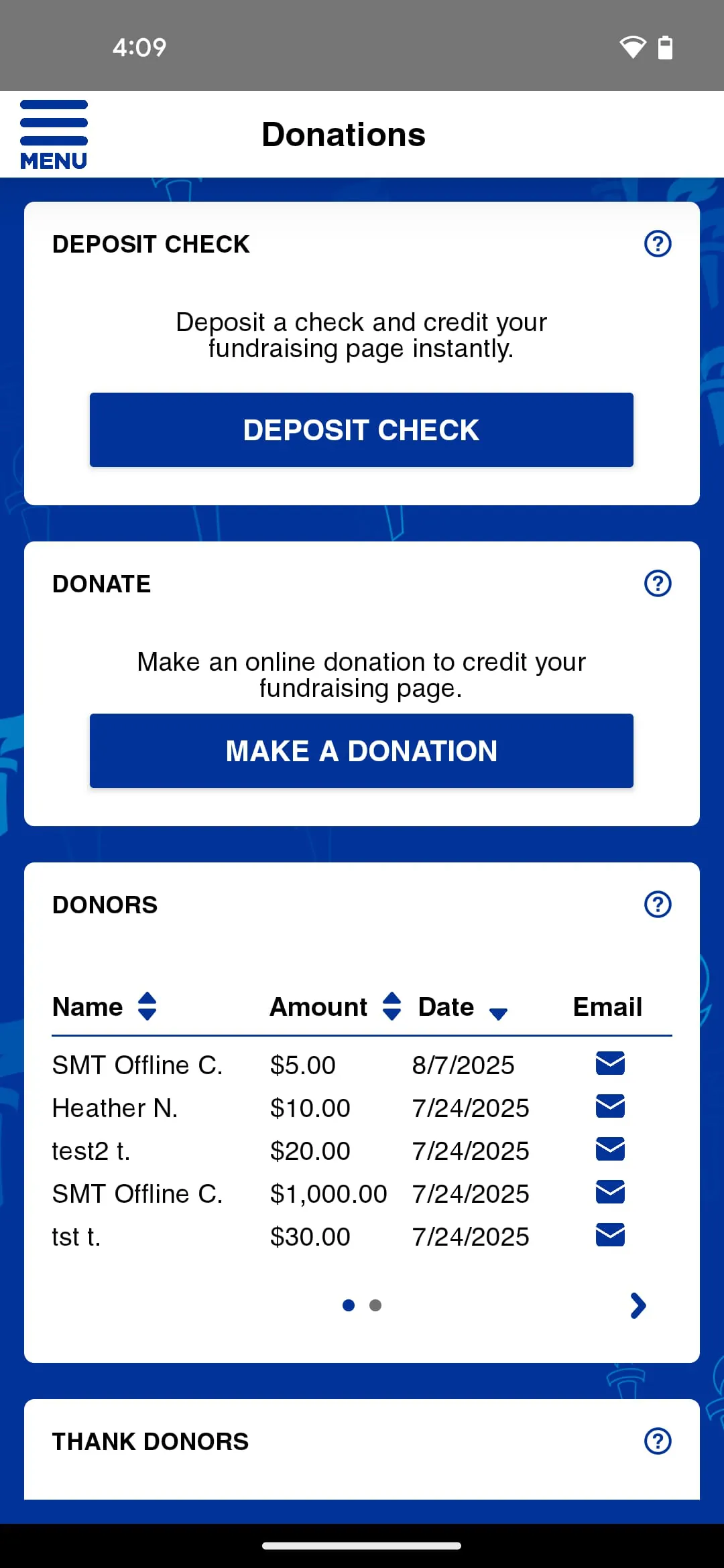This screenshot has width=724, height=1568.
Task: Open help for the Donate section
Action: (x=658, y=584)
